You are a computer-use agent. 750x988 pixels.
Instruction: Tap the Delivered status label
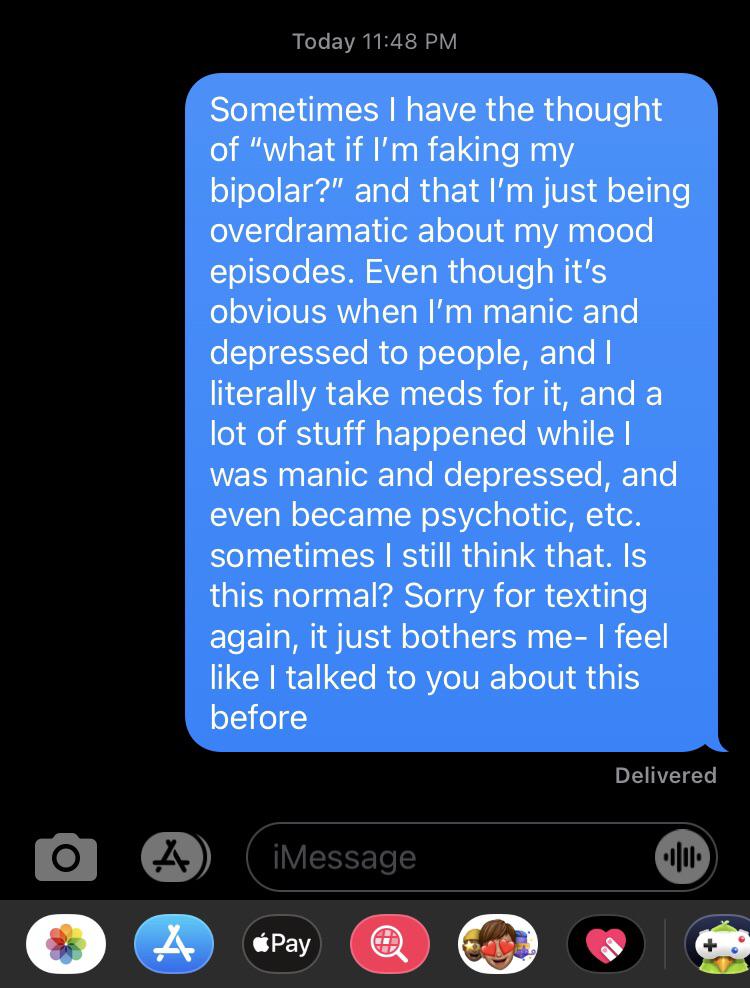click(665, 775)
